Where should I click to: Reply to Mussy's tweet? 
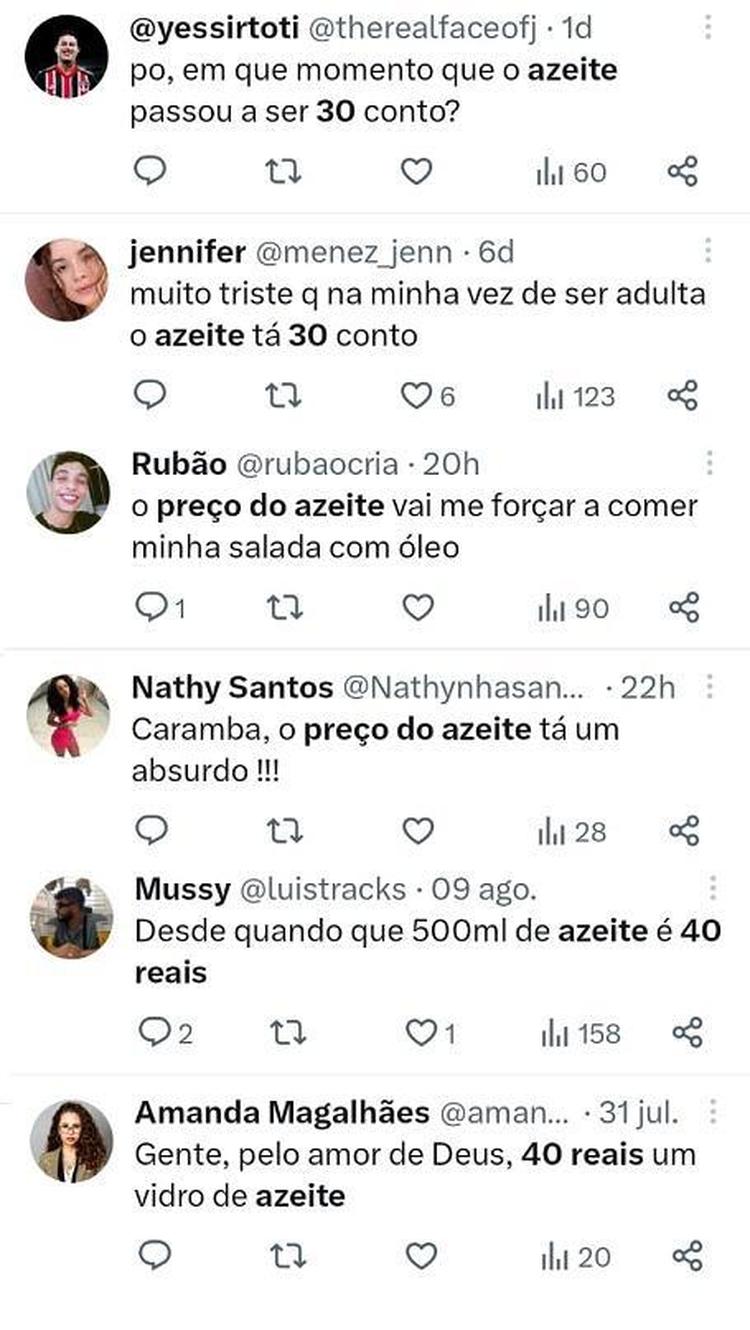154,1033
